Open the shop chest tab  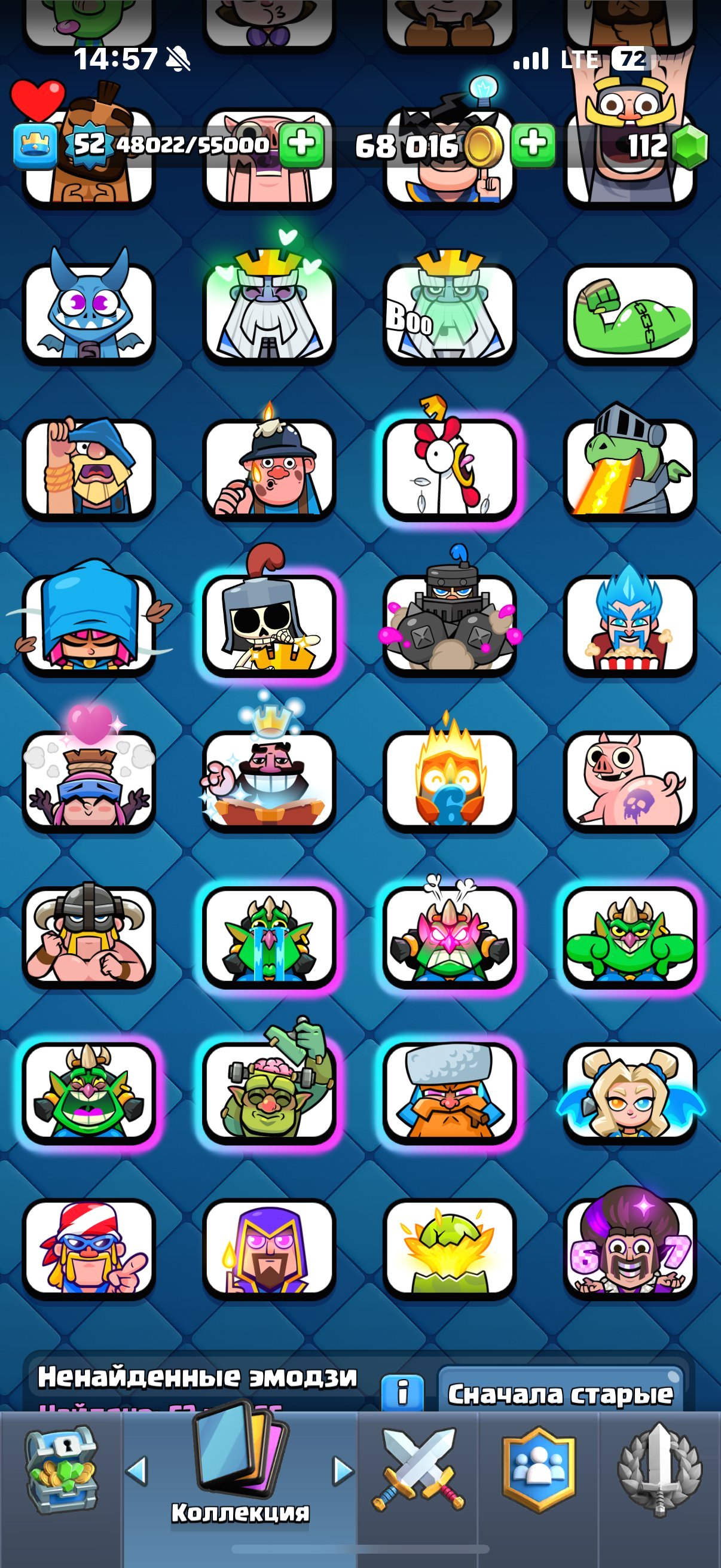pyautogui.click(x=61, y=1471)
